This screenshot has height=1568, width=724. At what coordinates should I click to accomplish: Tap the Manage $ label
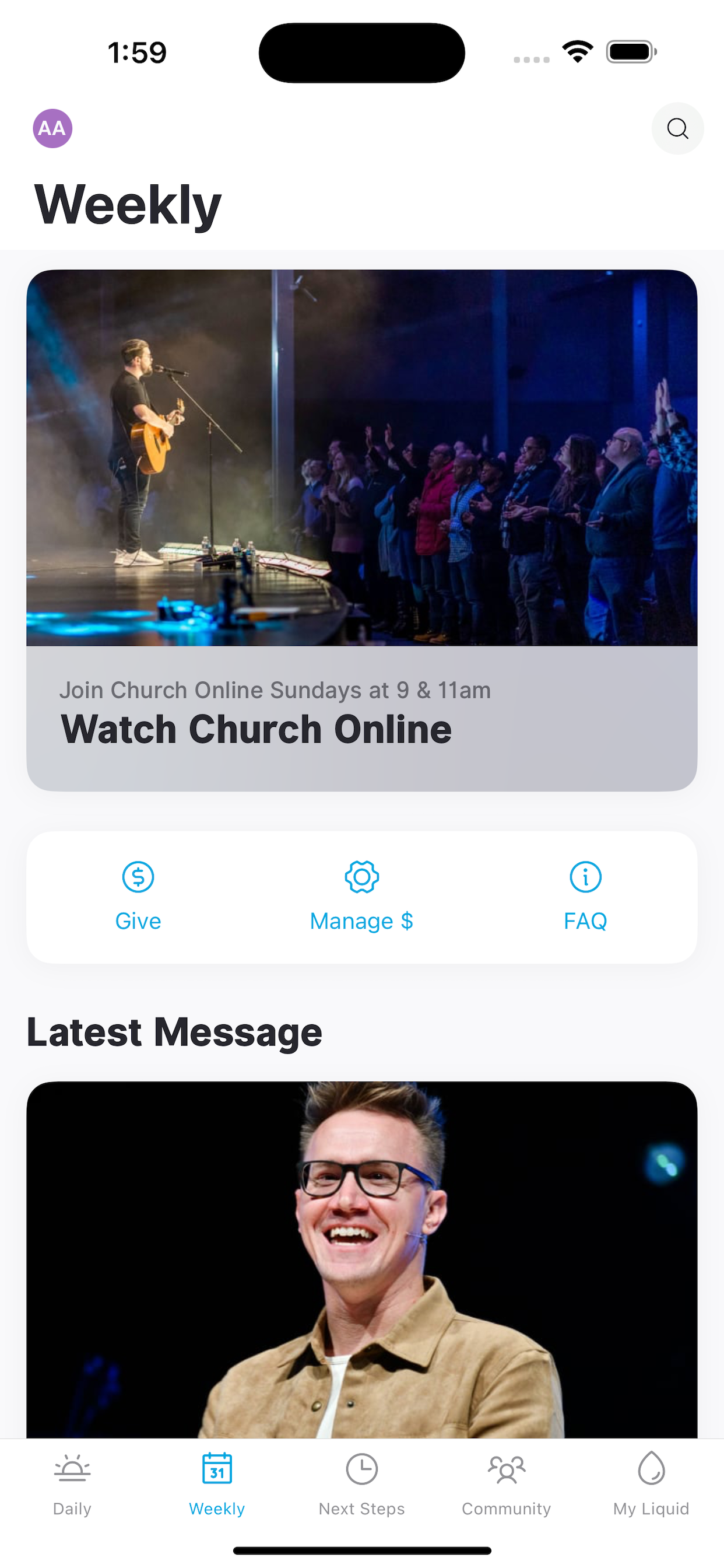click(361, 921)
